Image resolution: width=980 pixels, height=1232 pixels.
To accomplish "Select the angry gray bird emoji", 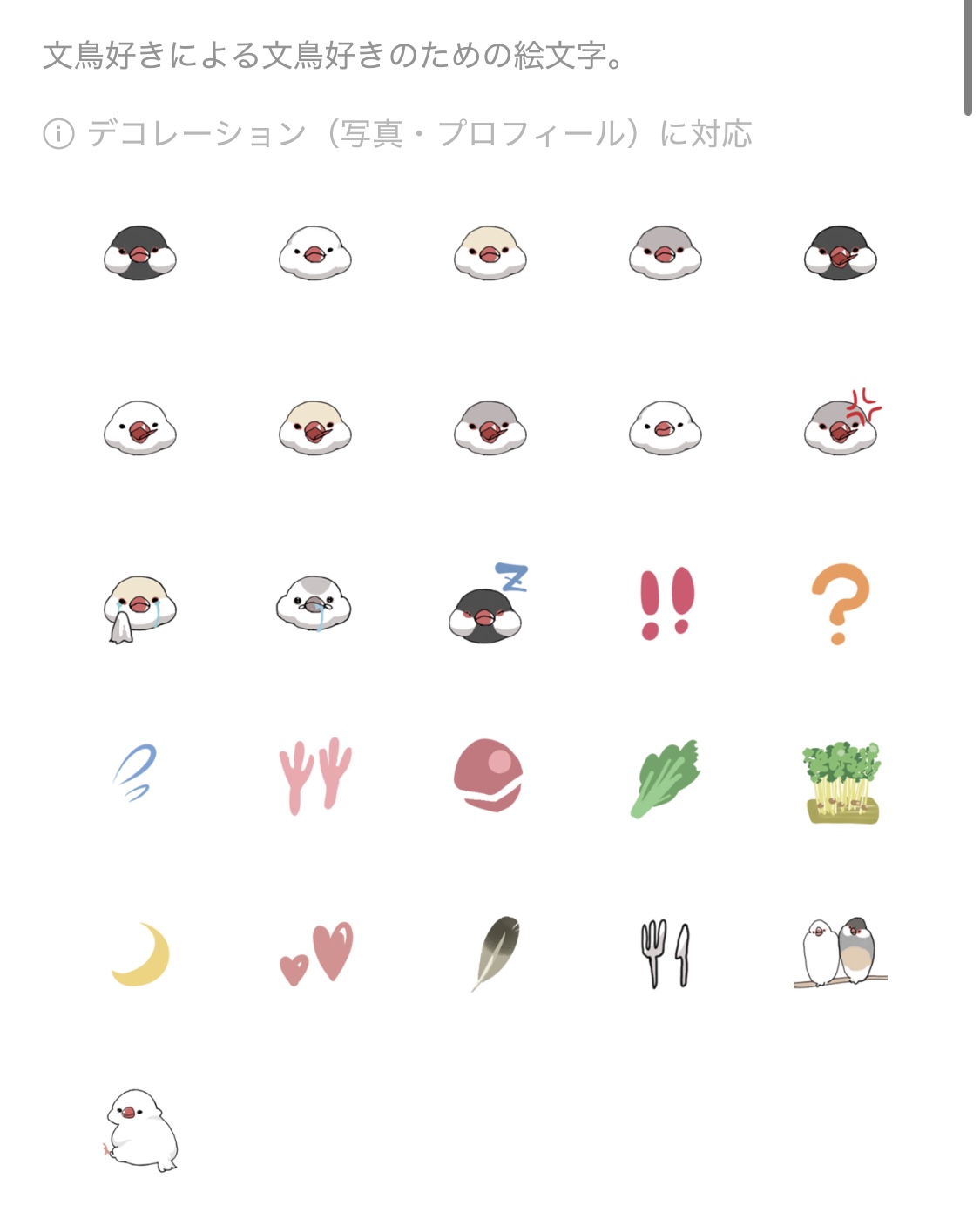I will point(841,424).
